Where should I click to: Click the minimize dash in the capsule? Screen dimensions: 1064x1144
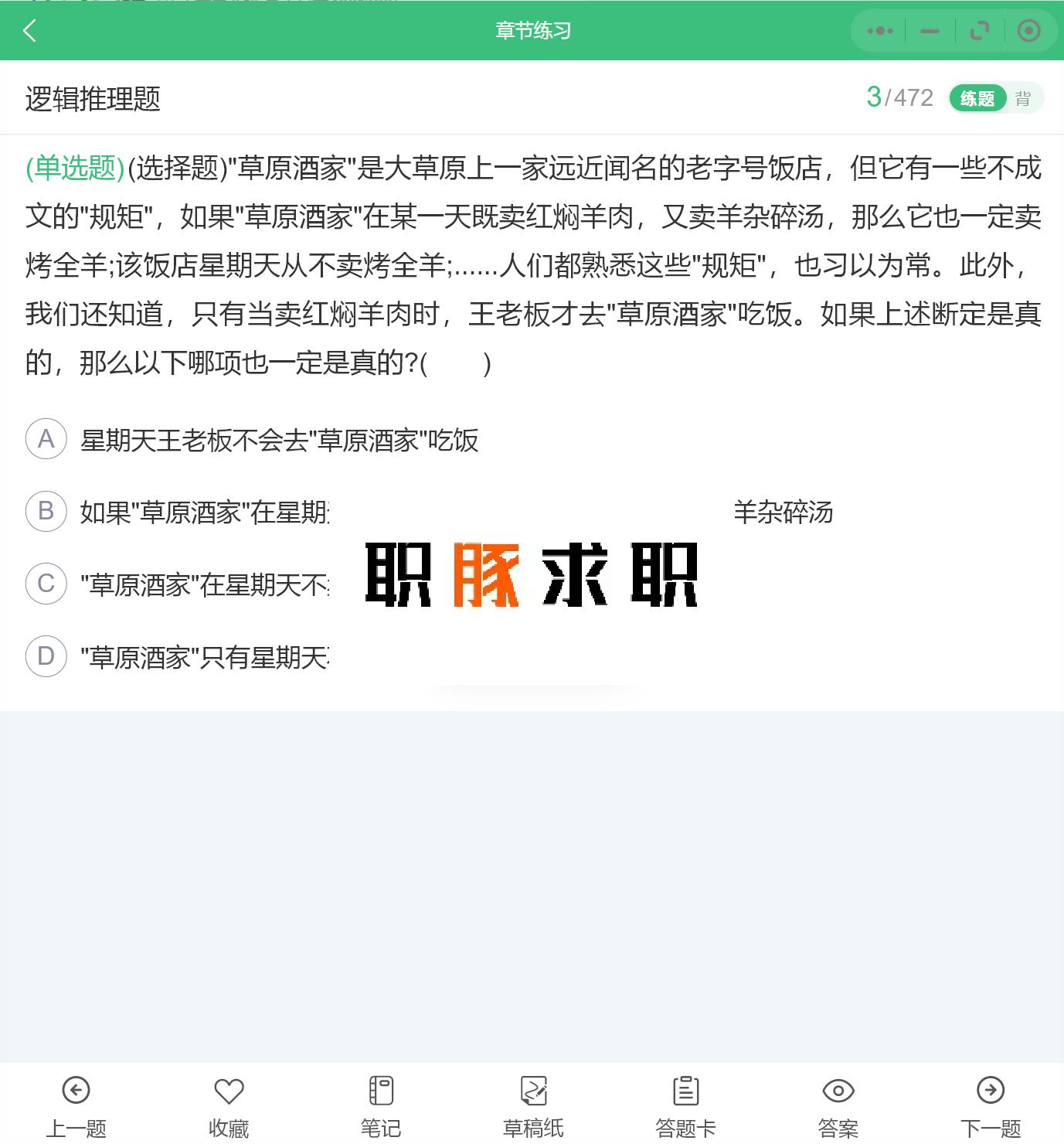930,31
